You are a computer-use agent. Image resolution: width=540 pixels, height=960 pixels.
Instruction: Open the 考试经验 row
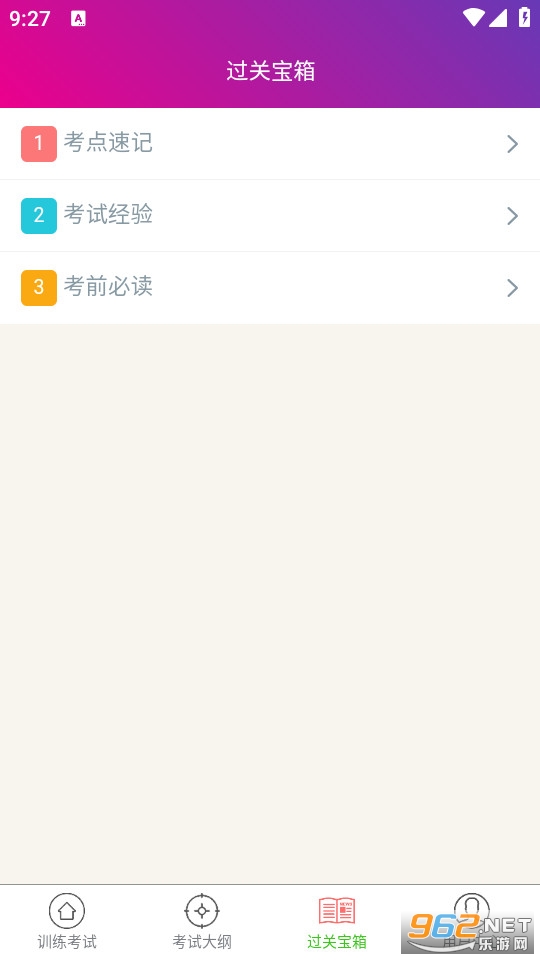click(270, 216)
